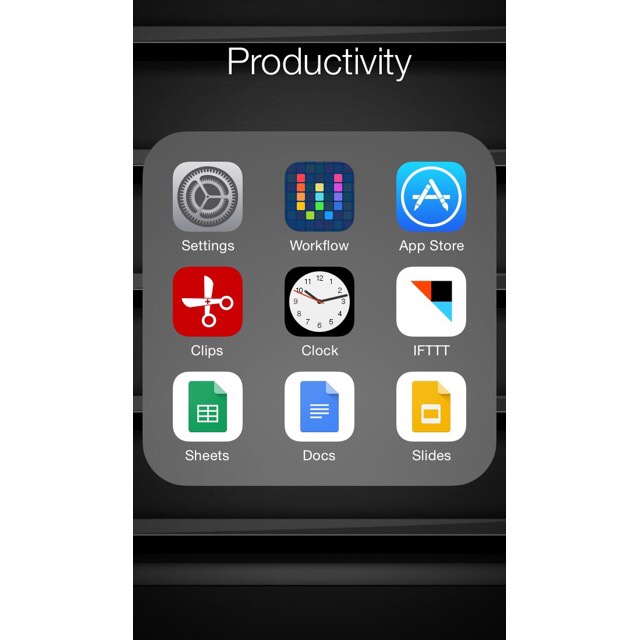Open the IFTTT app
The width and height of the screenshot is (640, 640).
tap(431, 302)
